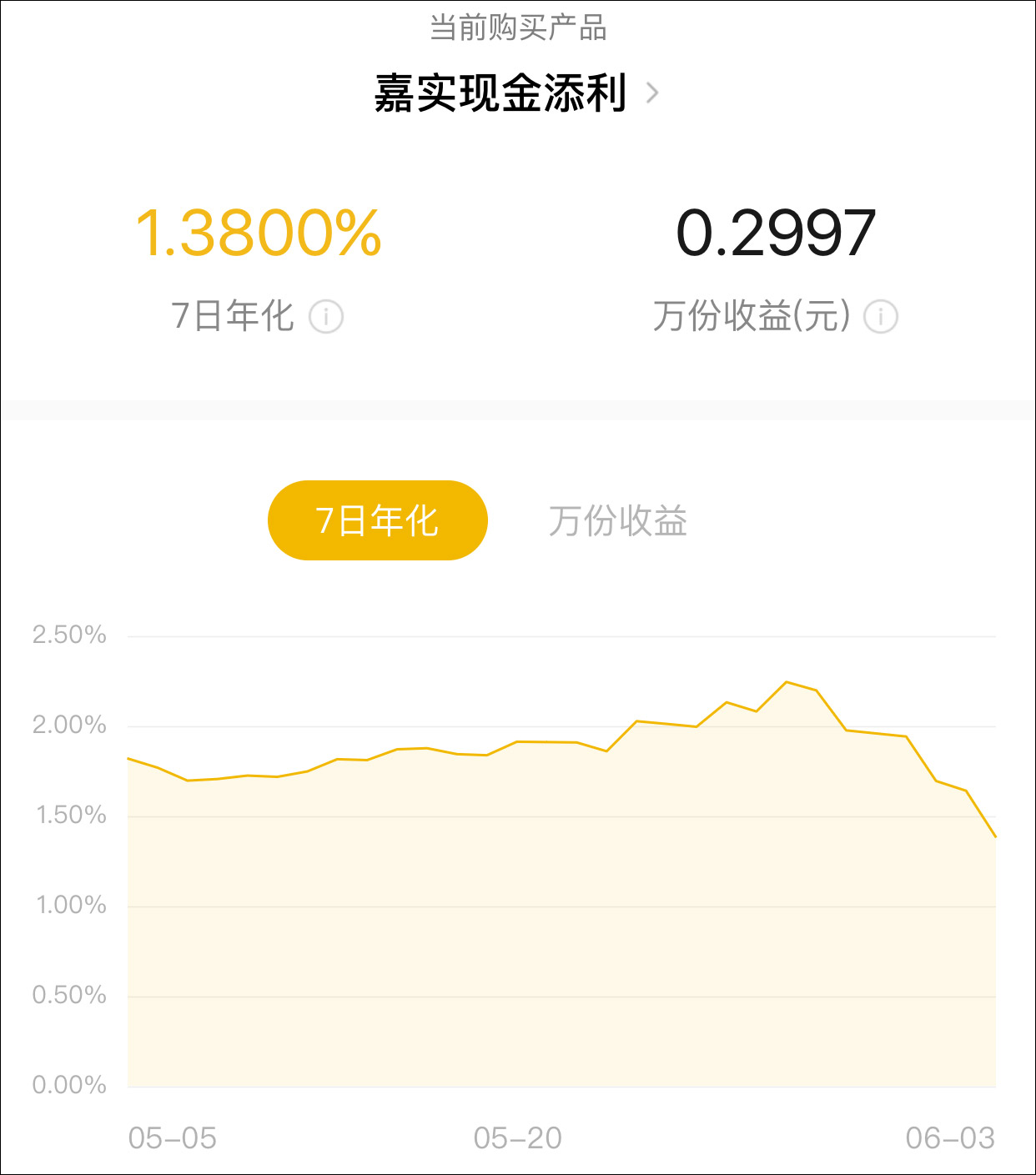Activate the highlighted 7日年化 toggle
This screenshot has width=1036, height=1175.
click(376, 519)
